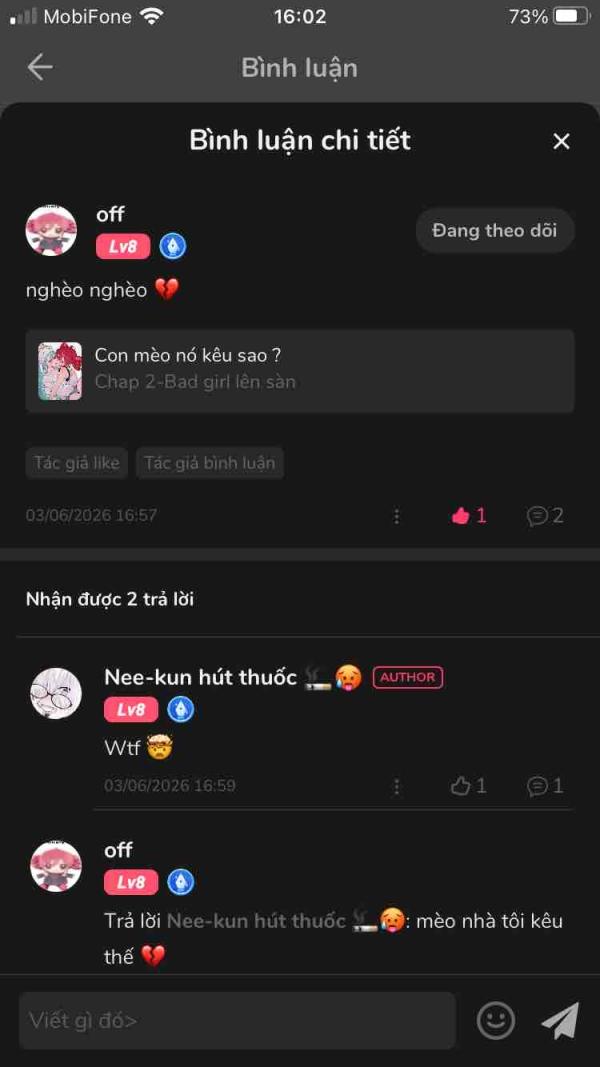Viewport: 600px width, 1067px height.
Task: Open replies icon on nghèo nghèo comment
Action: (x=546, y=516)
